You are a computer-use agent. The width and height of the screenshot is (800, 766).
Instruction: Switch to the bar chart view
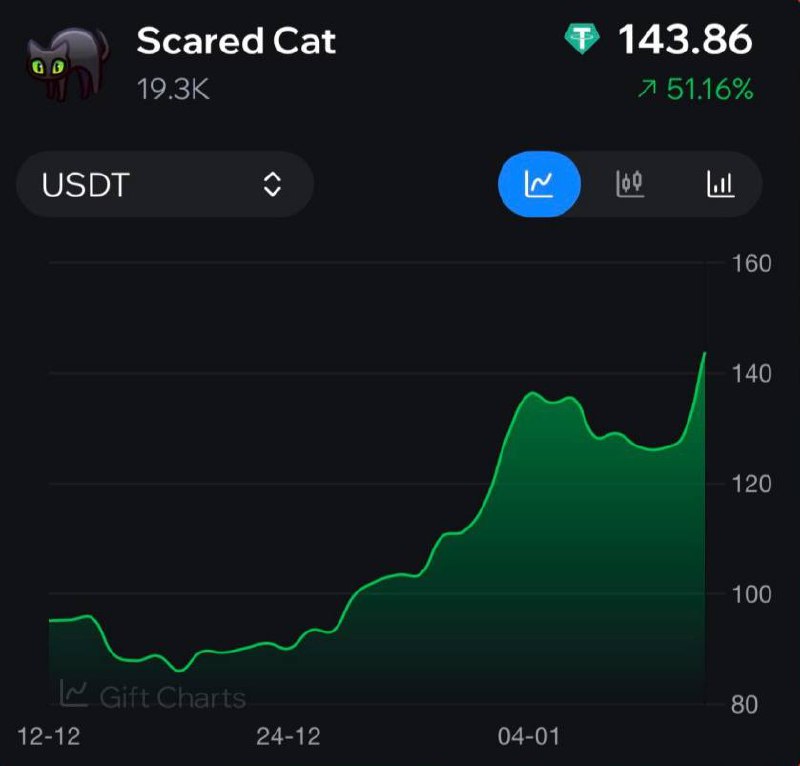pos(720,184)
